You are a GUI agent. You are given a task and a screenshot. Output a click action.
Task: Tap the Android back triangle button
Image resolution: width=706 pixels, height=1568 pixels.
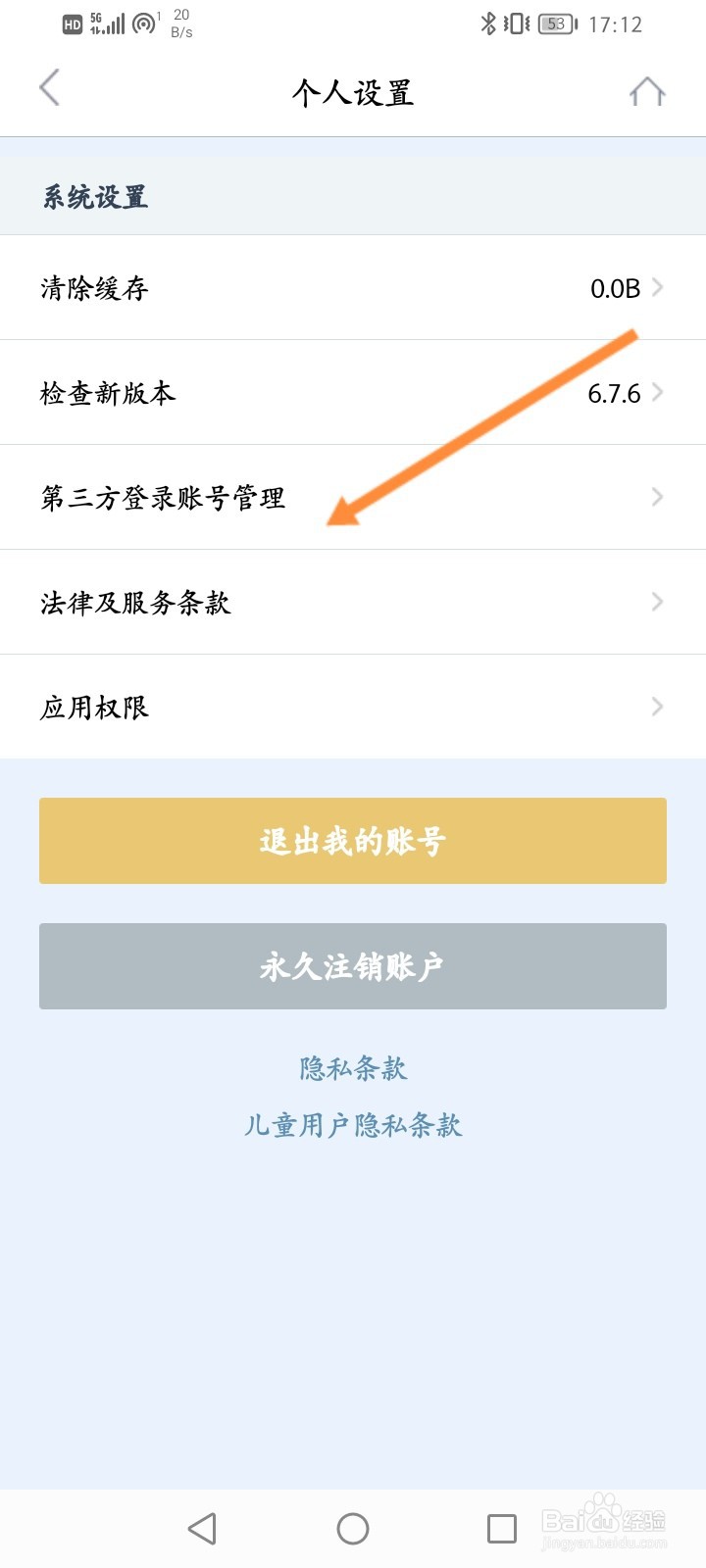201,1527
